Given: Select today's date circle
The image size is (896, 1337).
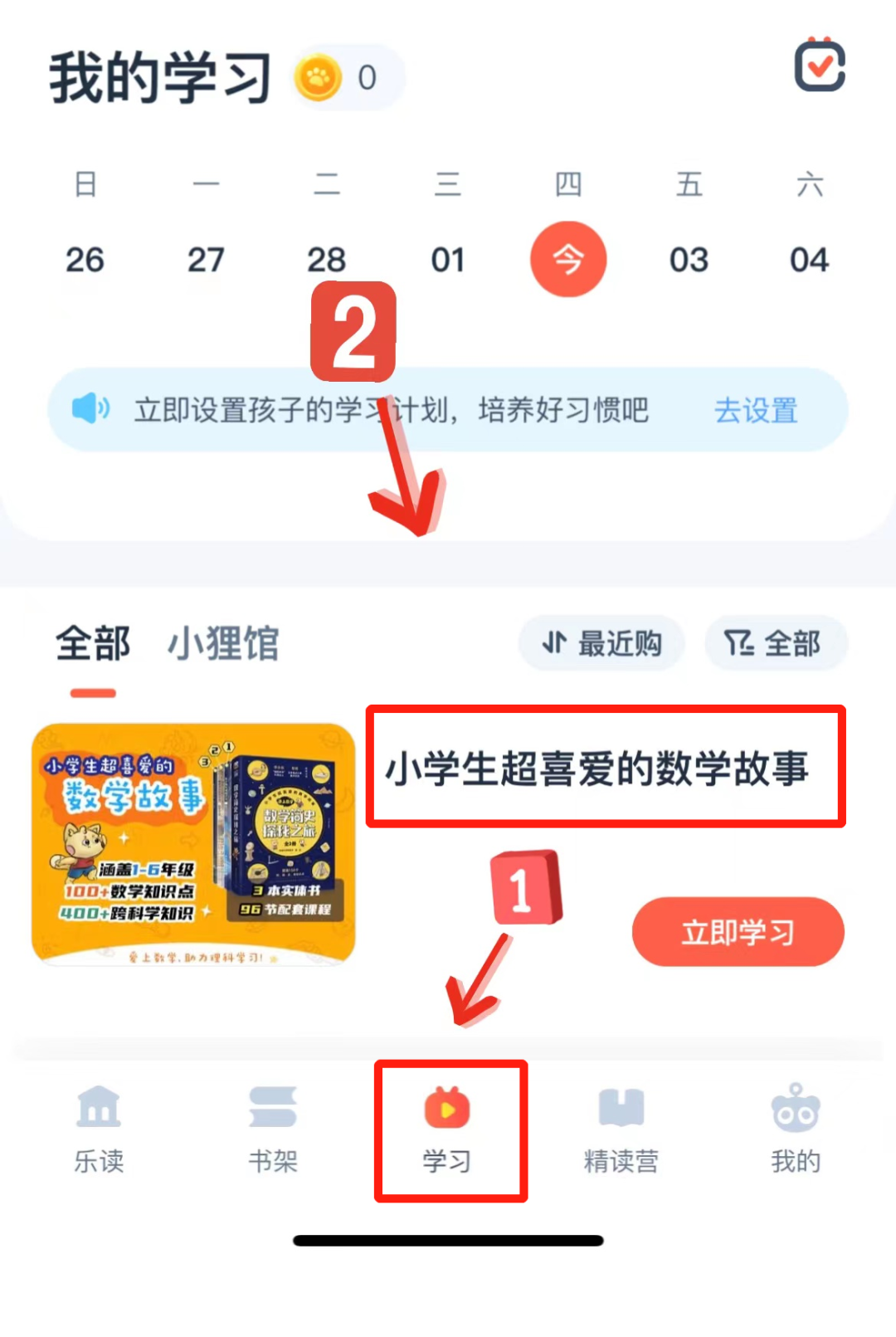Looking at the screenshot, I should coord(568,259).
